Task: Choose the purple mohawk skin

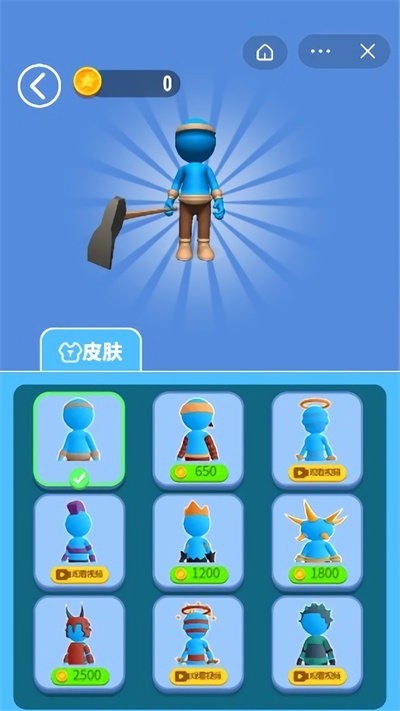Action: 79,542
